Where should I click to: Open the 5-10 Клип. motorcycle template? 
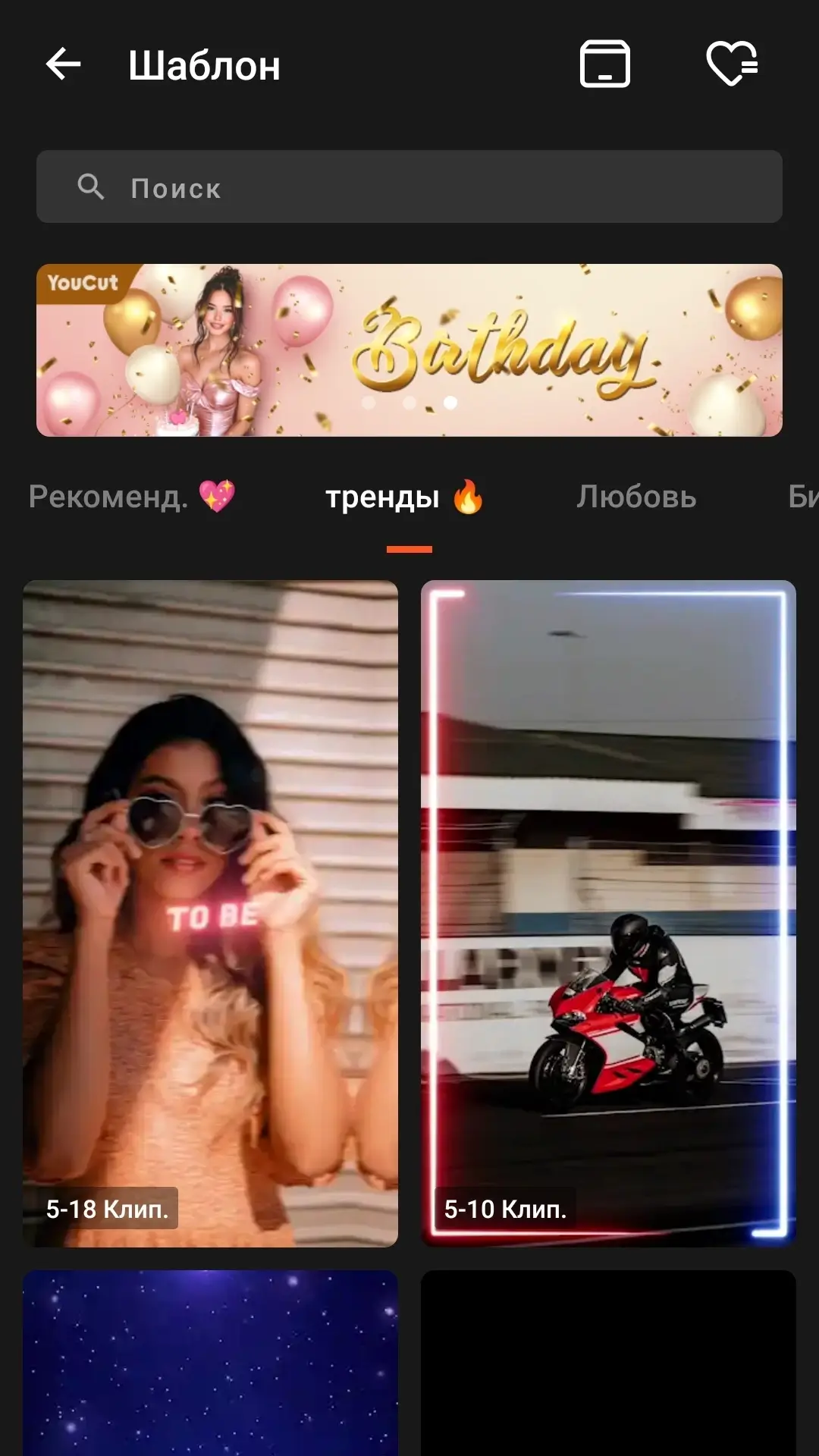608,914
